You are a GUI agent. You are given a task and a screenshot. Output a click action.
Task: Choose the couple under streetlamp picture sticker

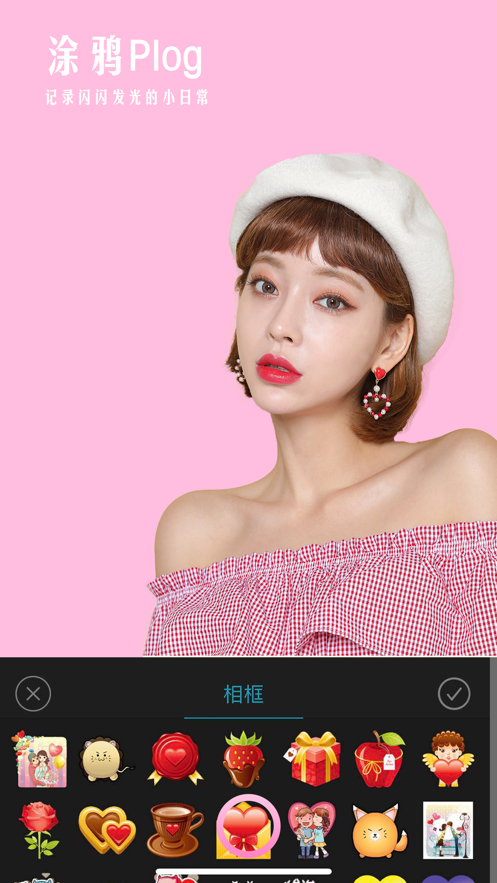(x=448, y=830)
